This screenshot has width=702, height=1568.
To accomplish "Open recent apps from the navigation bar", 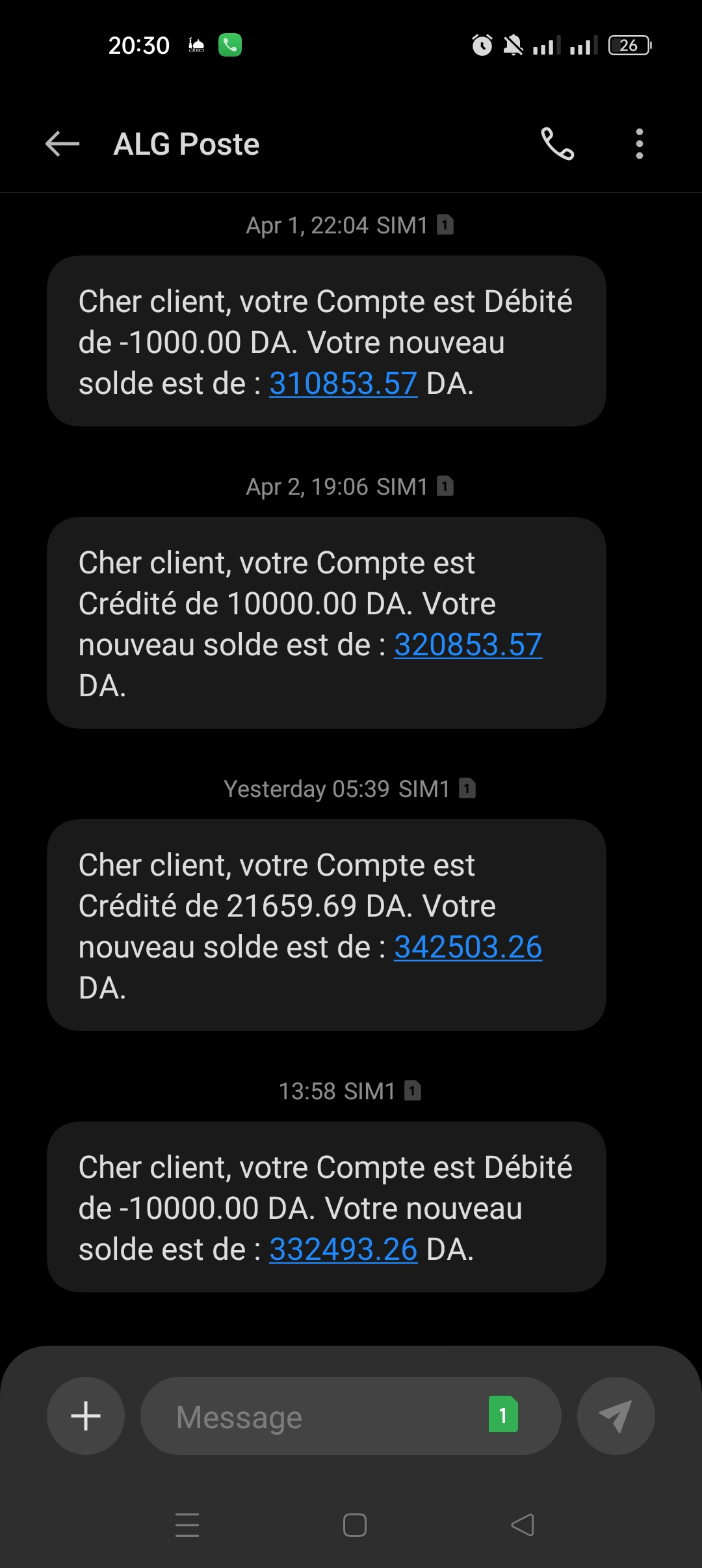I will tap(187, 1525).
